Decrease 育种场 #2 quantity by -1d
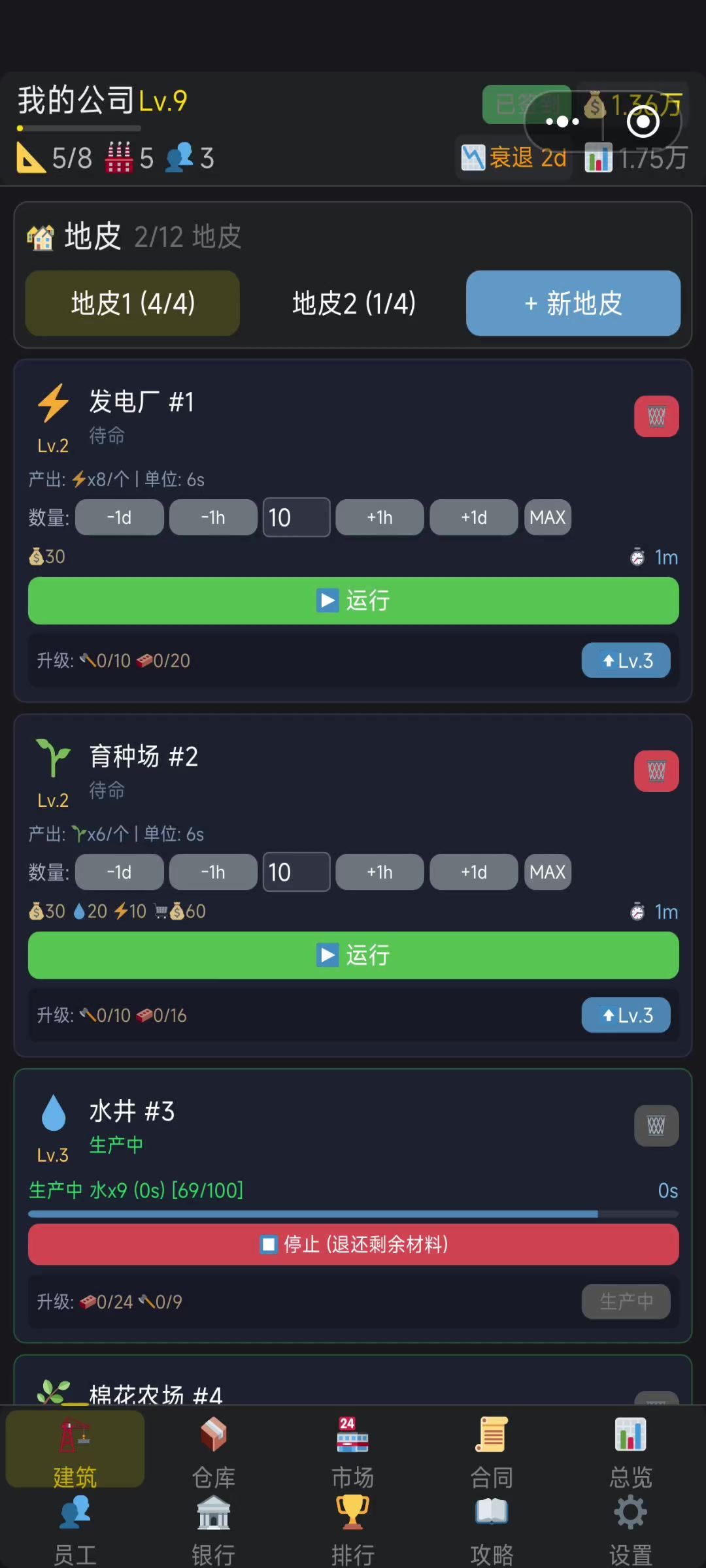 click(x=119, y=872)
